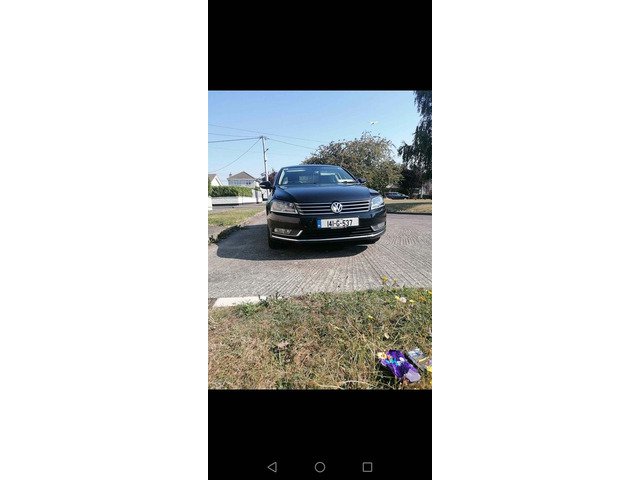The width and height of the screenshot is (640, 480).
Task: Go to the home screen
Action: tap(320, 467)
